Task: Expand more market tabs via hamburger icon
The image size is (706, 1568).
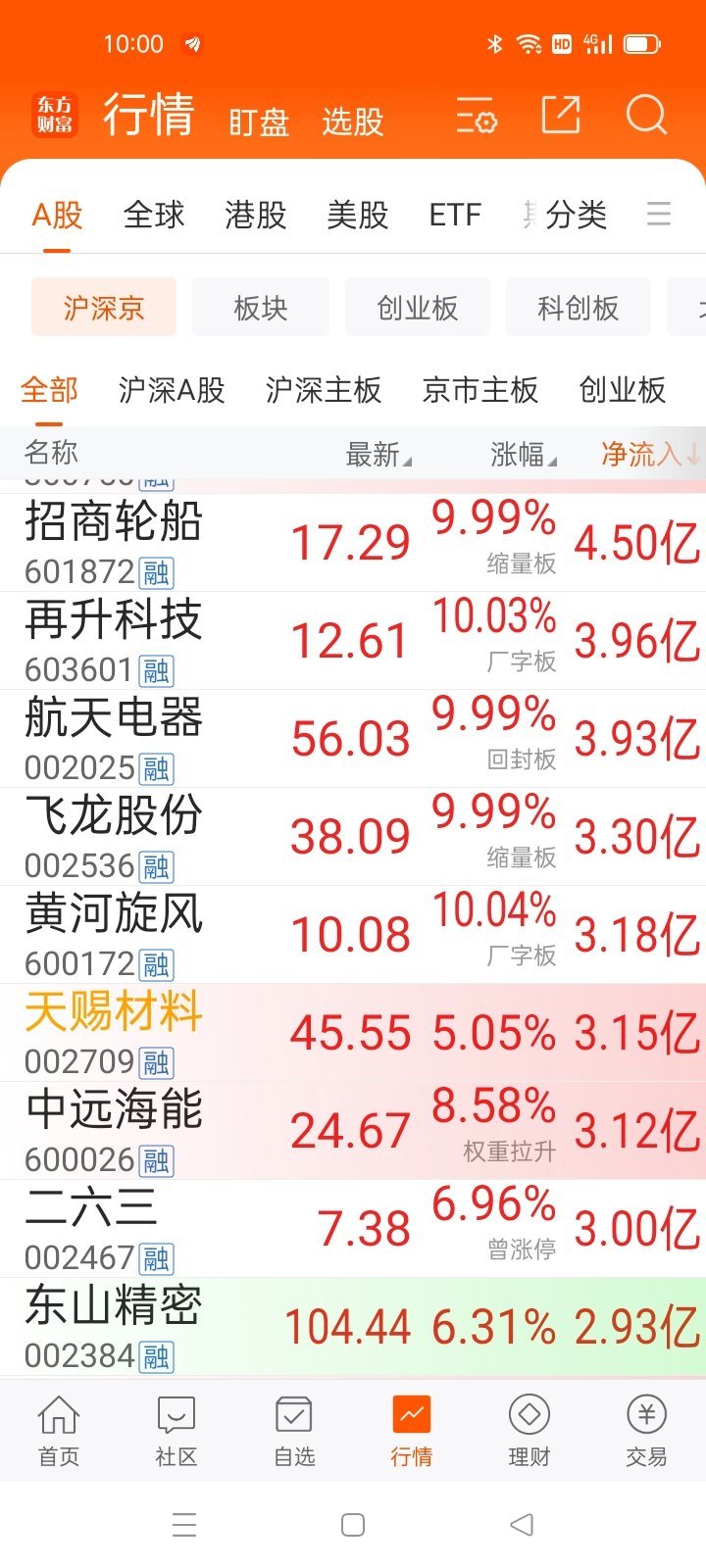Action: 658,216
